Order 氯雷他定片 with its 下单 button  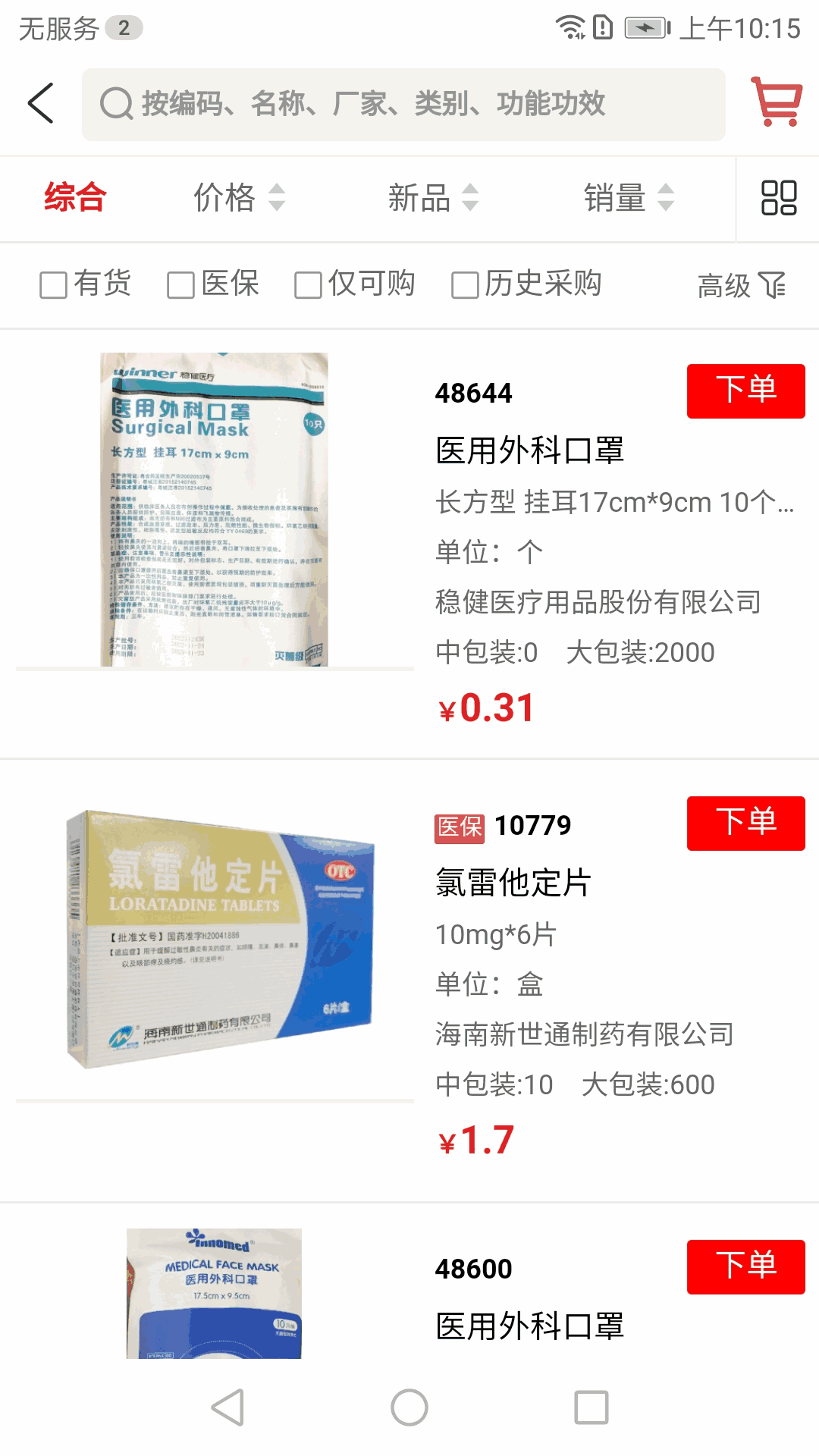pyautogui.click(x=745, y=824)
